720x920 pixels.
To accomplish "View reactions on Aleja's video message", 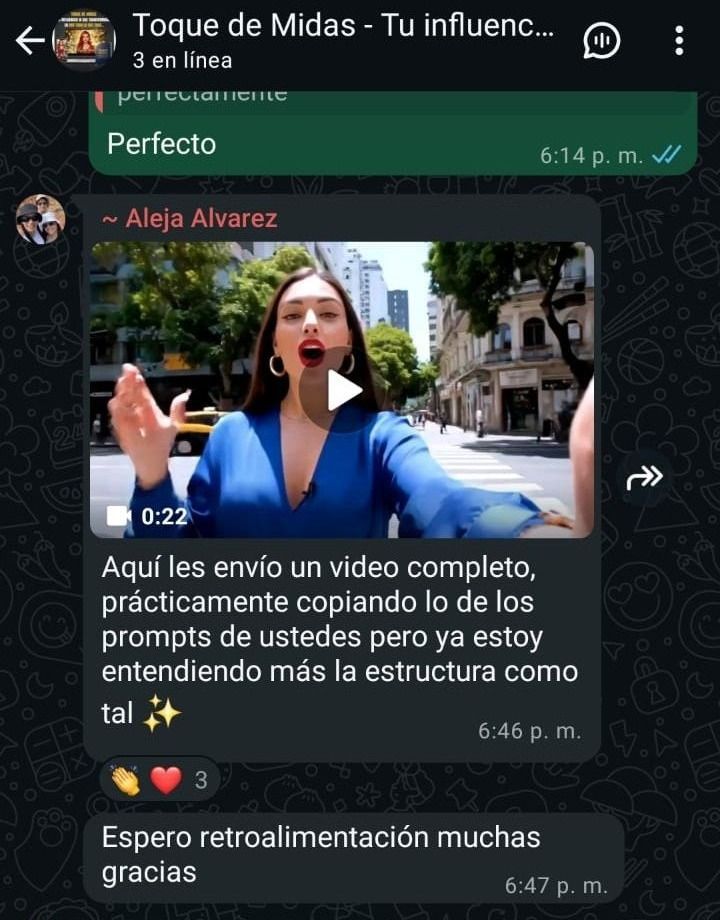I will click(160, 779).
